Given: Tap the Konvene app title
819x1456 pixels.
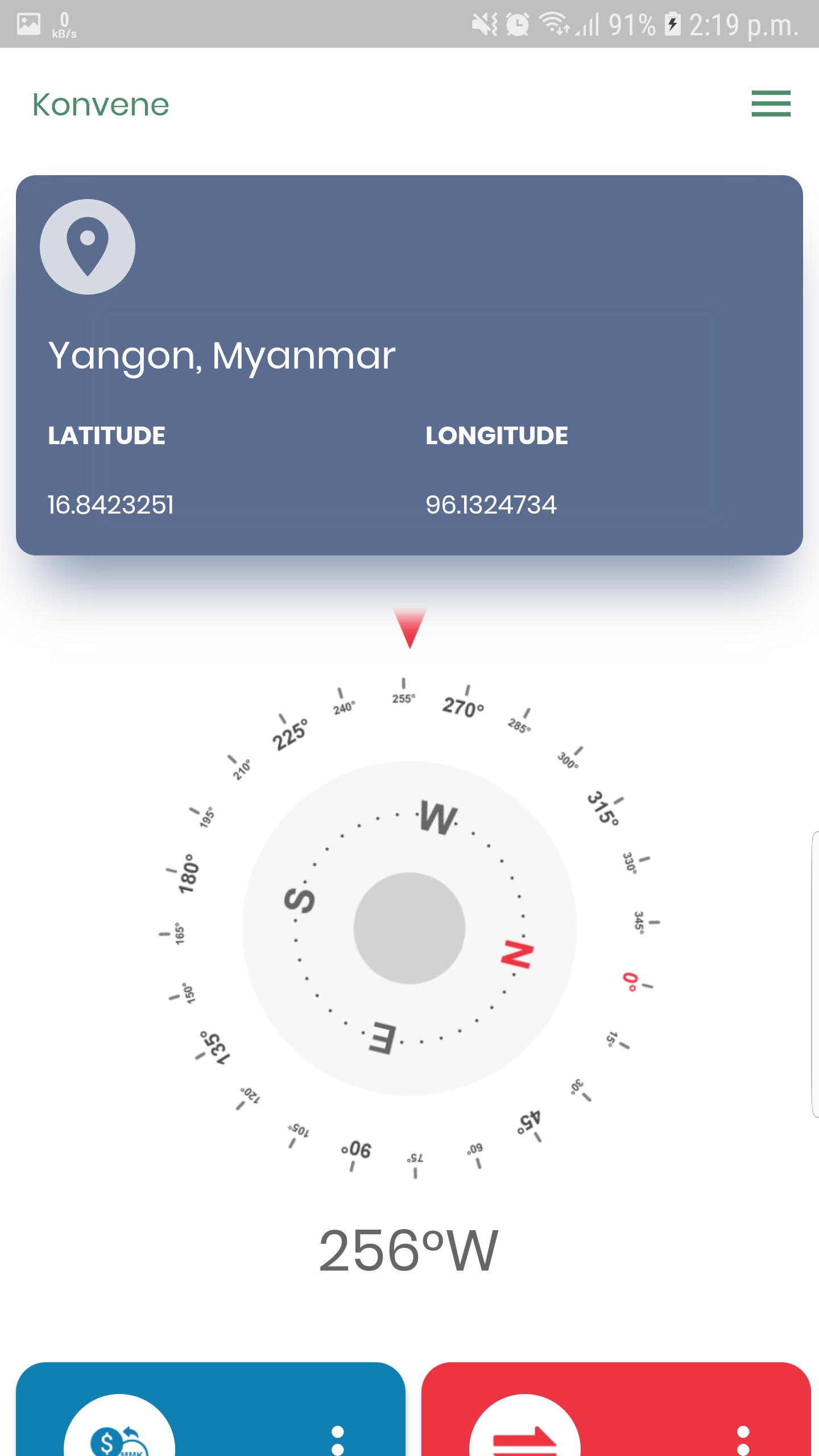Looking at the screenshot, I should click(101, 105).
